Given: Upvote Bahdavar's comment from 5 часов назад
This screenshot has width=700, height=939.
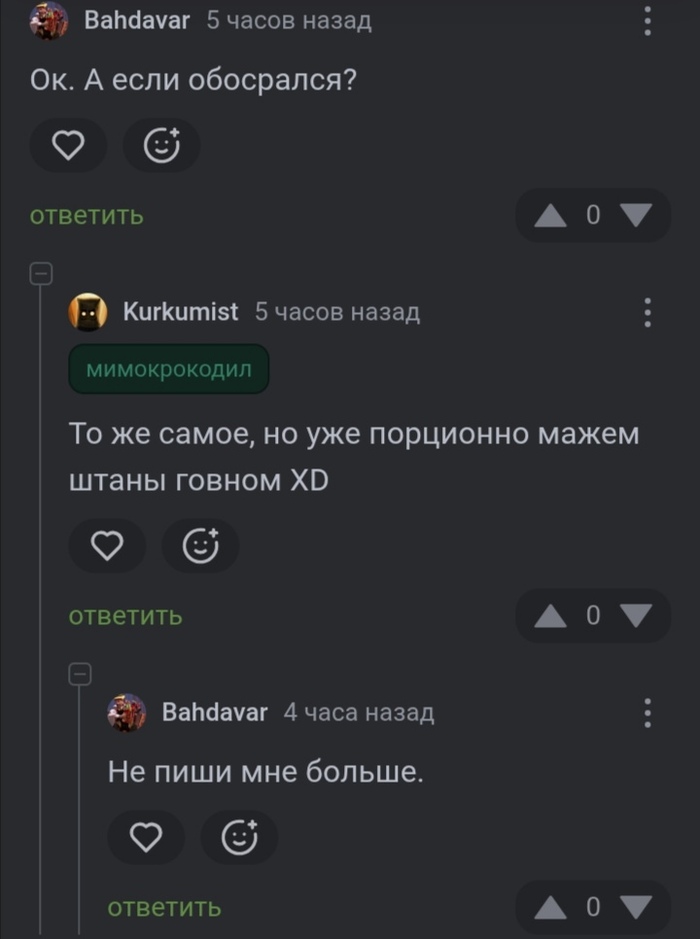Looking at the screenshot, I should (550, 215).
